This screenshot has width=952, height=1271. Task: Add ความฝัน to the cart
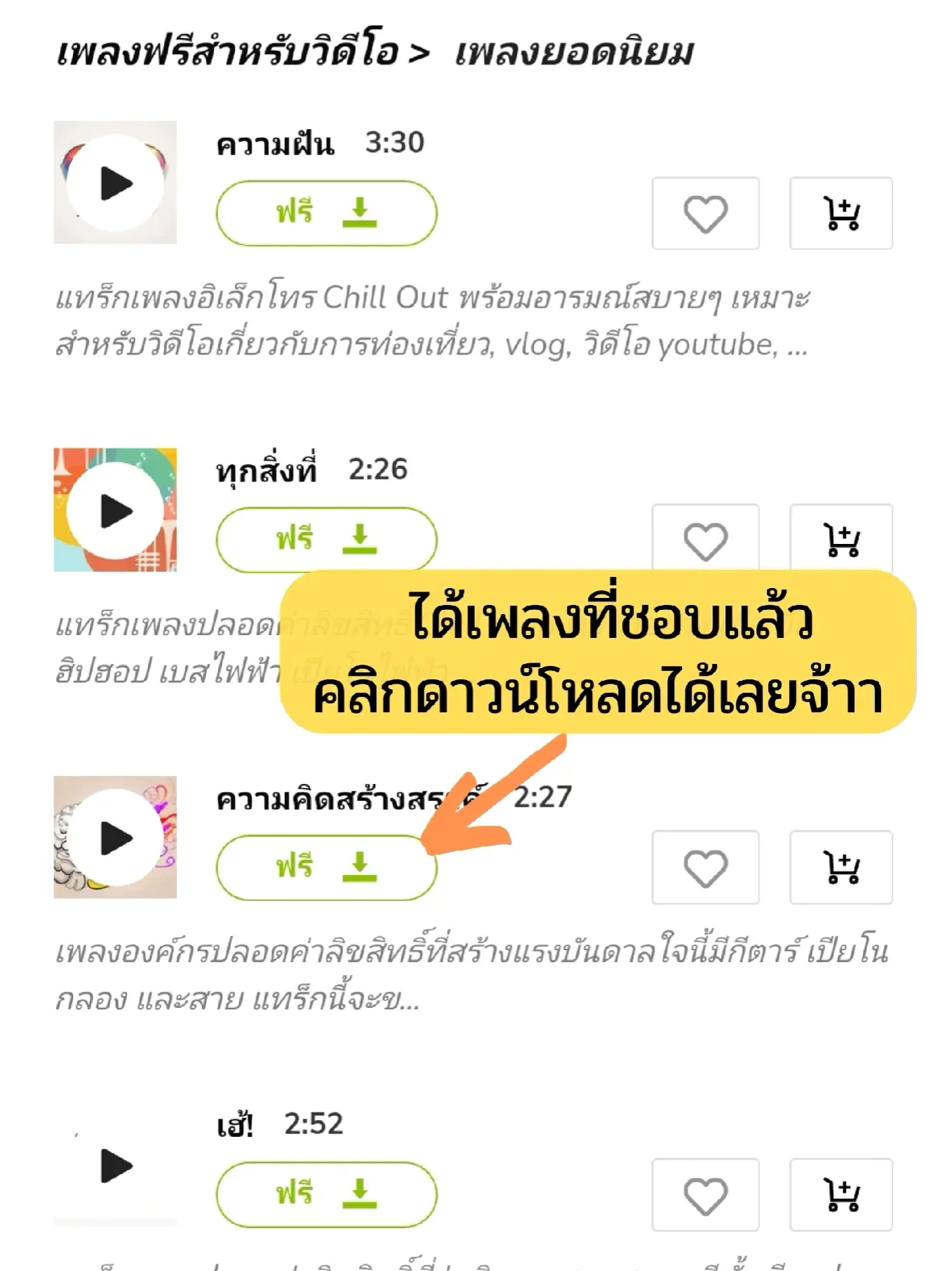click(840, 213)
